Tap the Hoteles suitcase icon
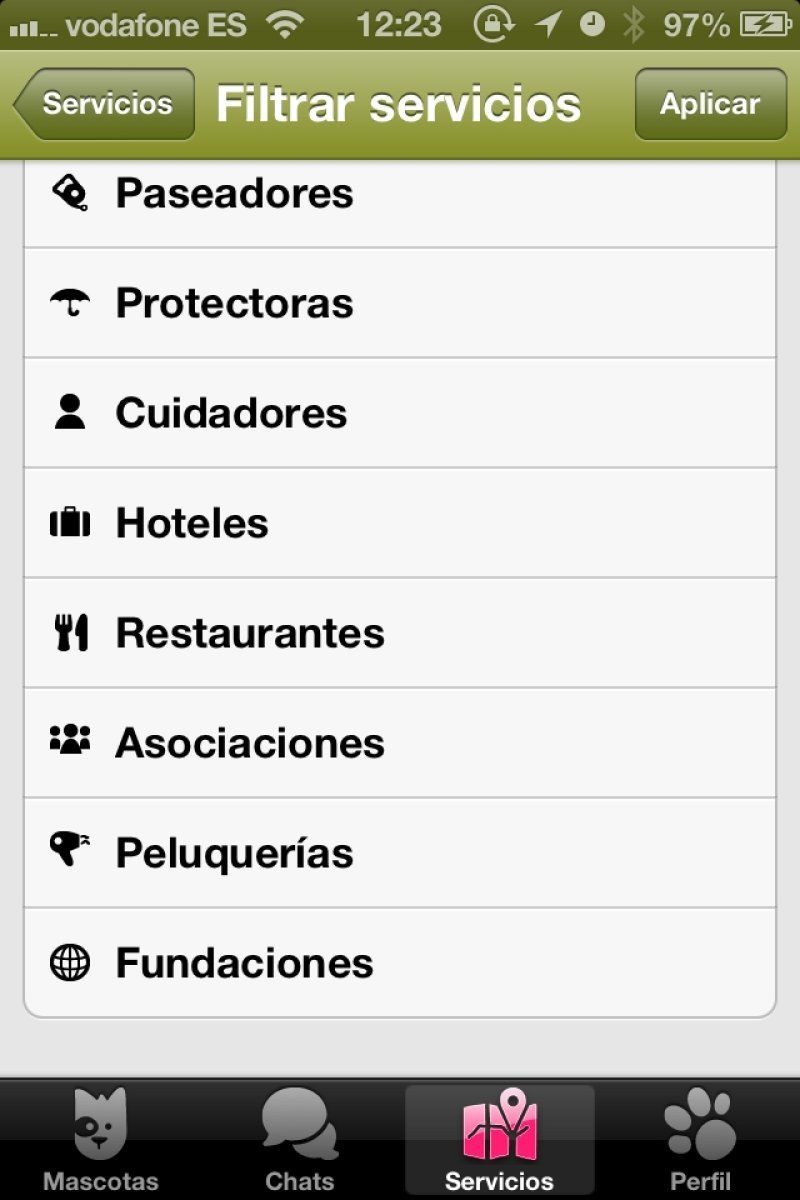Viewport: 800px width, 1200px height. point(70,522)
